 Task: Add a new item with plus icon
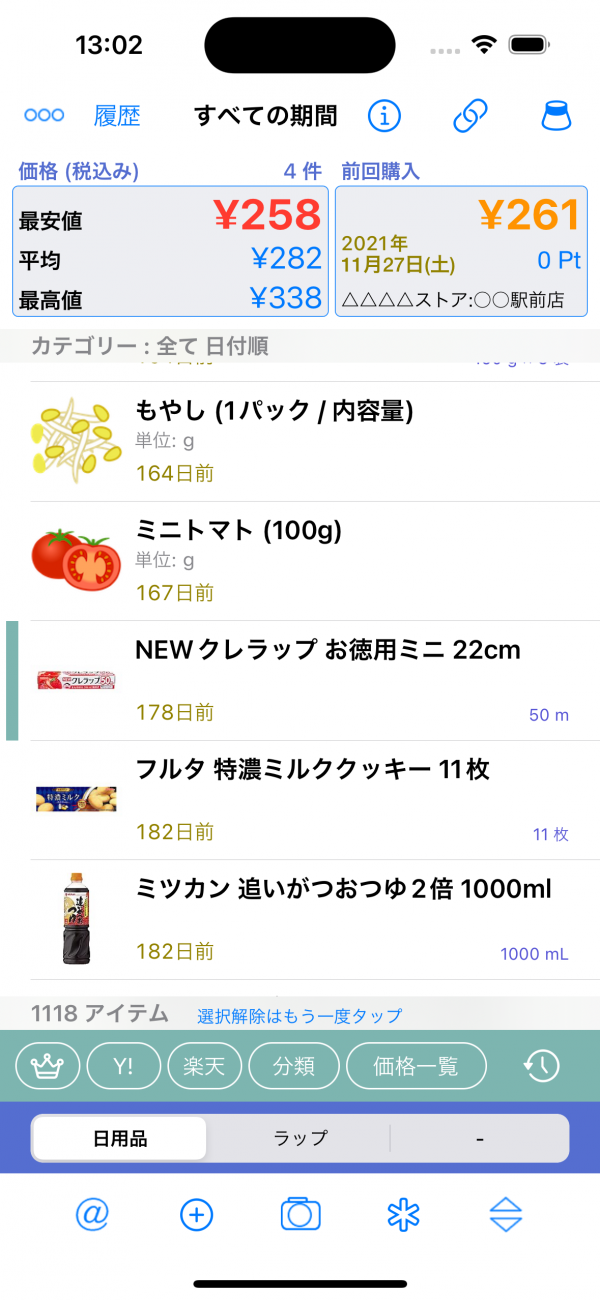pyautogui.click(x=197, y=1215)
